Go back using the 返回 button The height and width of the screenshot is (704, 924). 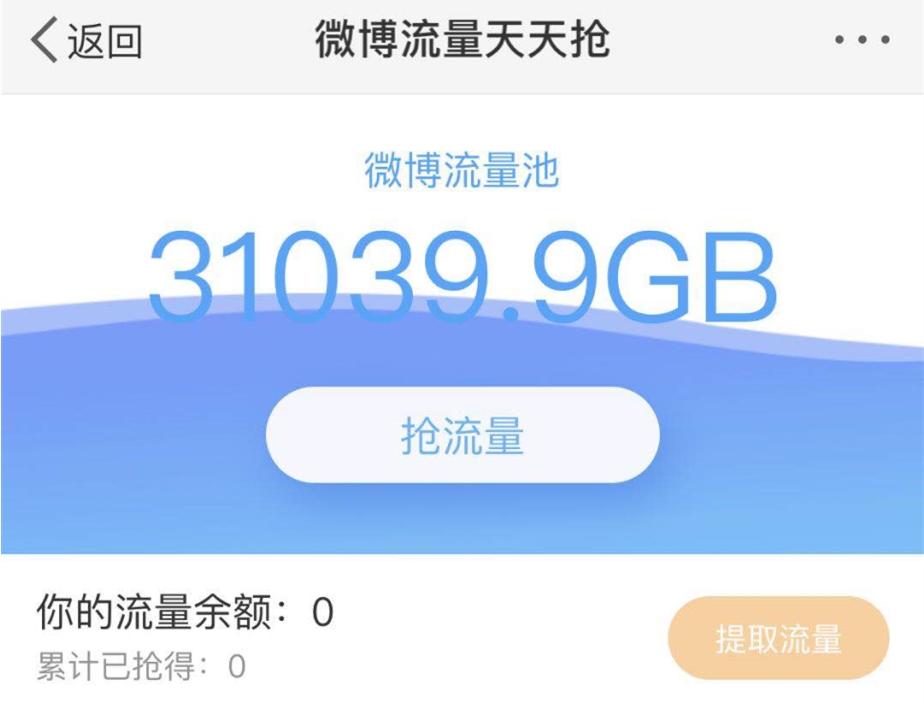pyautogui.click(x=86, y=41)
